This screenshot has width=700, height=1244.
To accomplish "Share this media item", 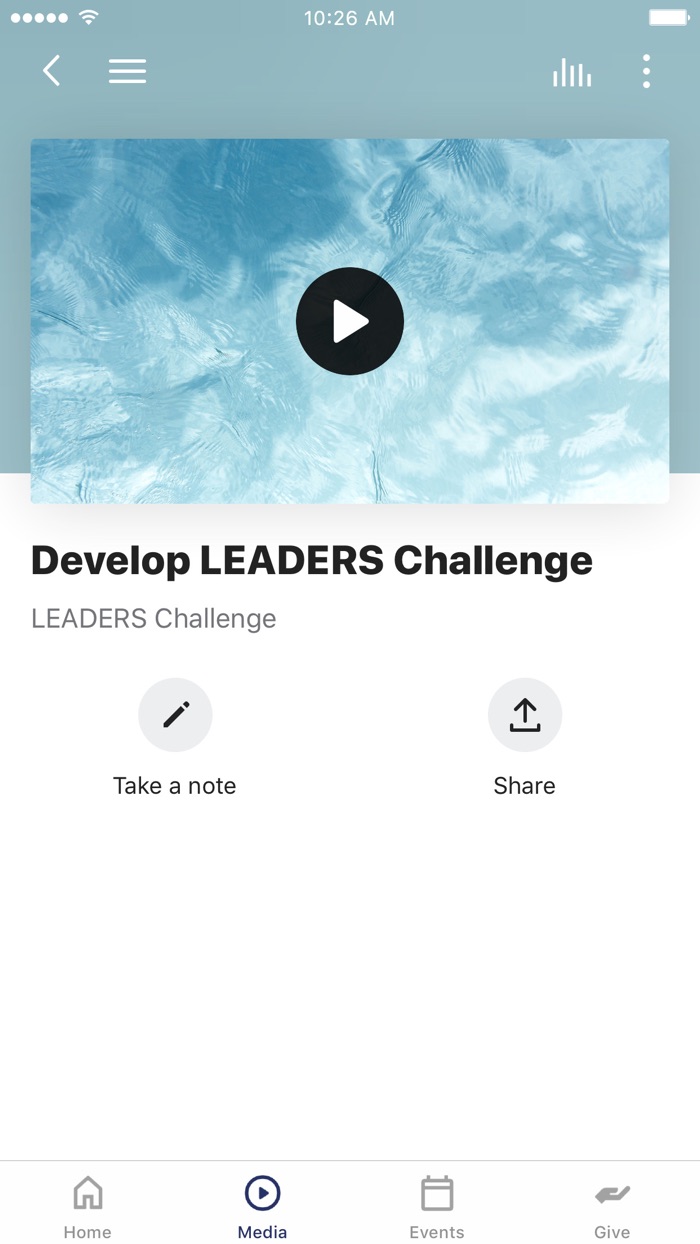I will [525, 715].
